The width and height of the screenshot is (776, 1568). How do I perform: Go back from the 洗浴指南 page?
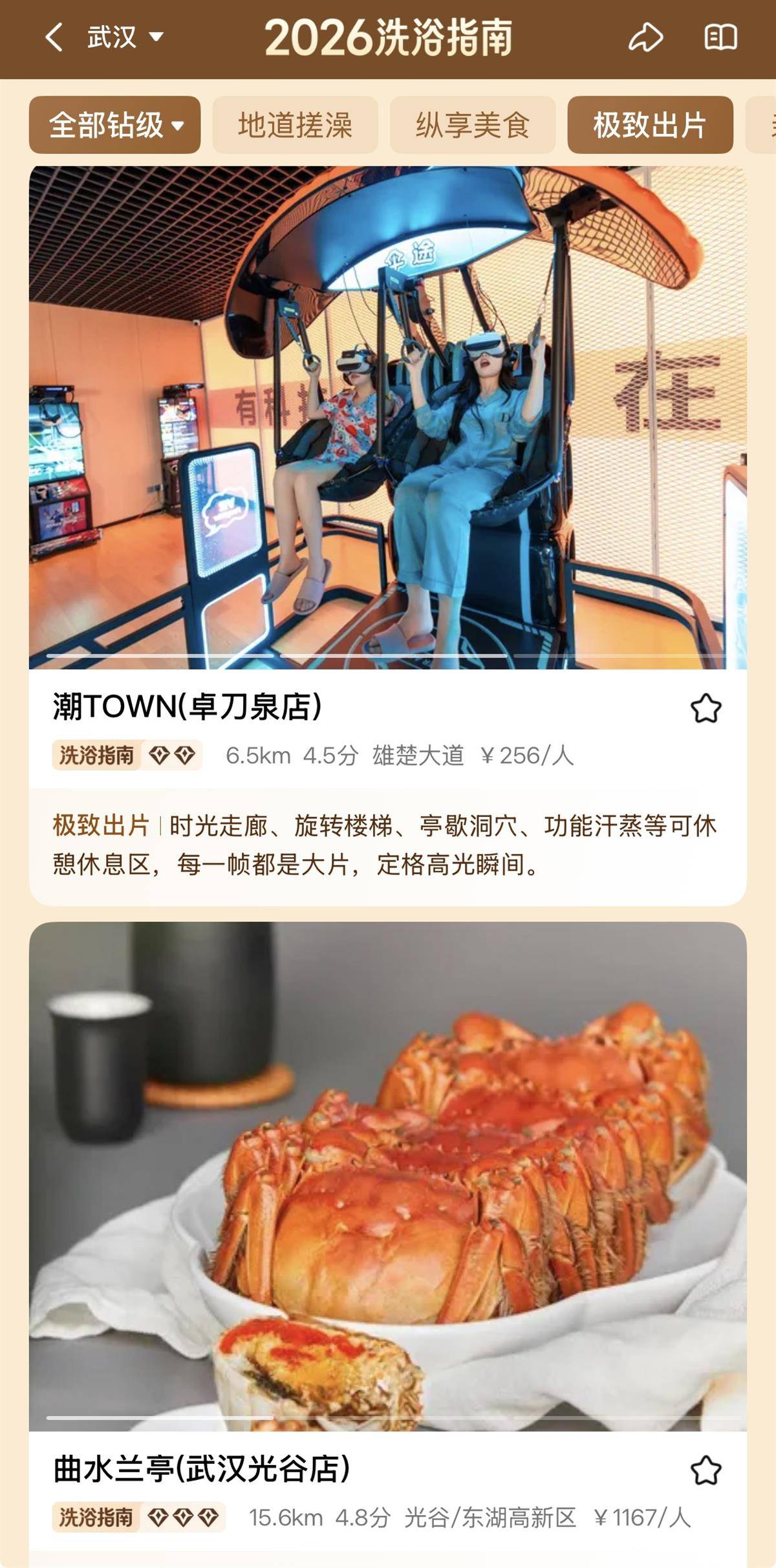click(x=54, y=38)
